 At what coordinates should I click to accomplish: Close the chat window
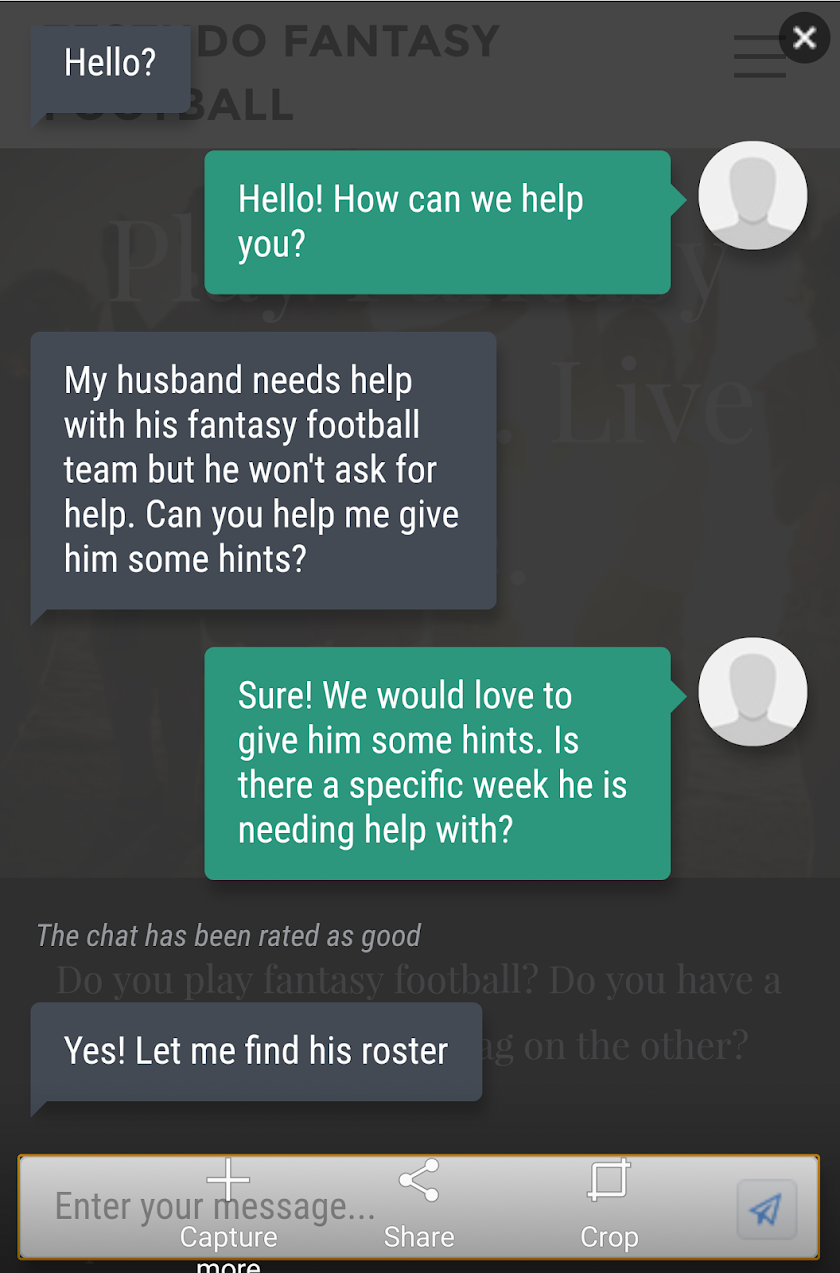coord(804,38)
